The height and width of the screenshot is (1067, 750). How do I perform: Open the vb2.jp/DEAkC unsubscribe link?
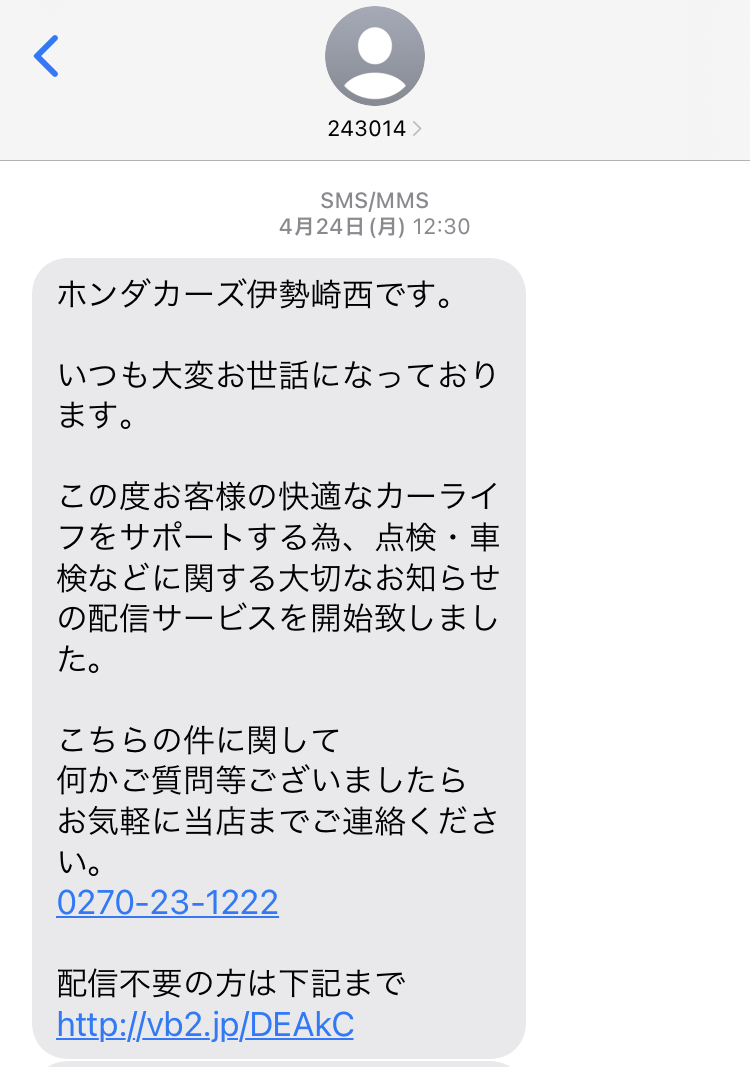[205, 1025]
